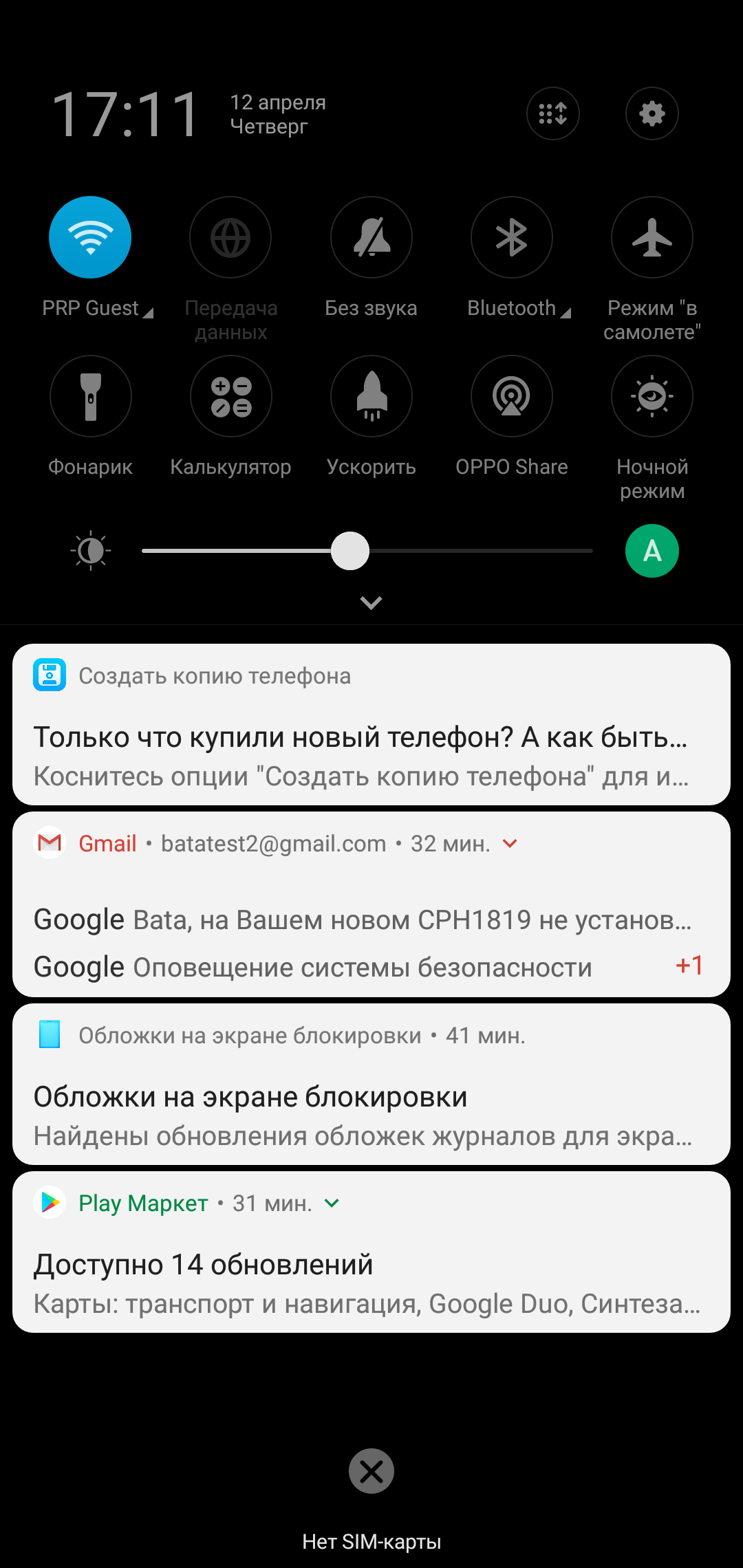743x1568 pixels.
Task: Expand the Gmail notification arrow
Action: 510,843
